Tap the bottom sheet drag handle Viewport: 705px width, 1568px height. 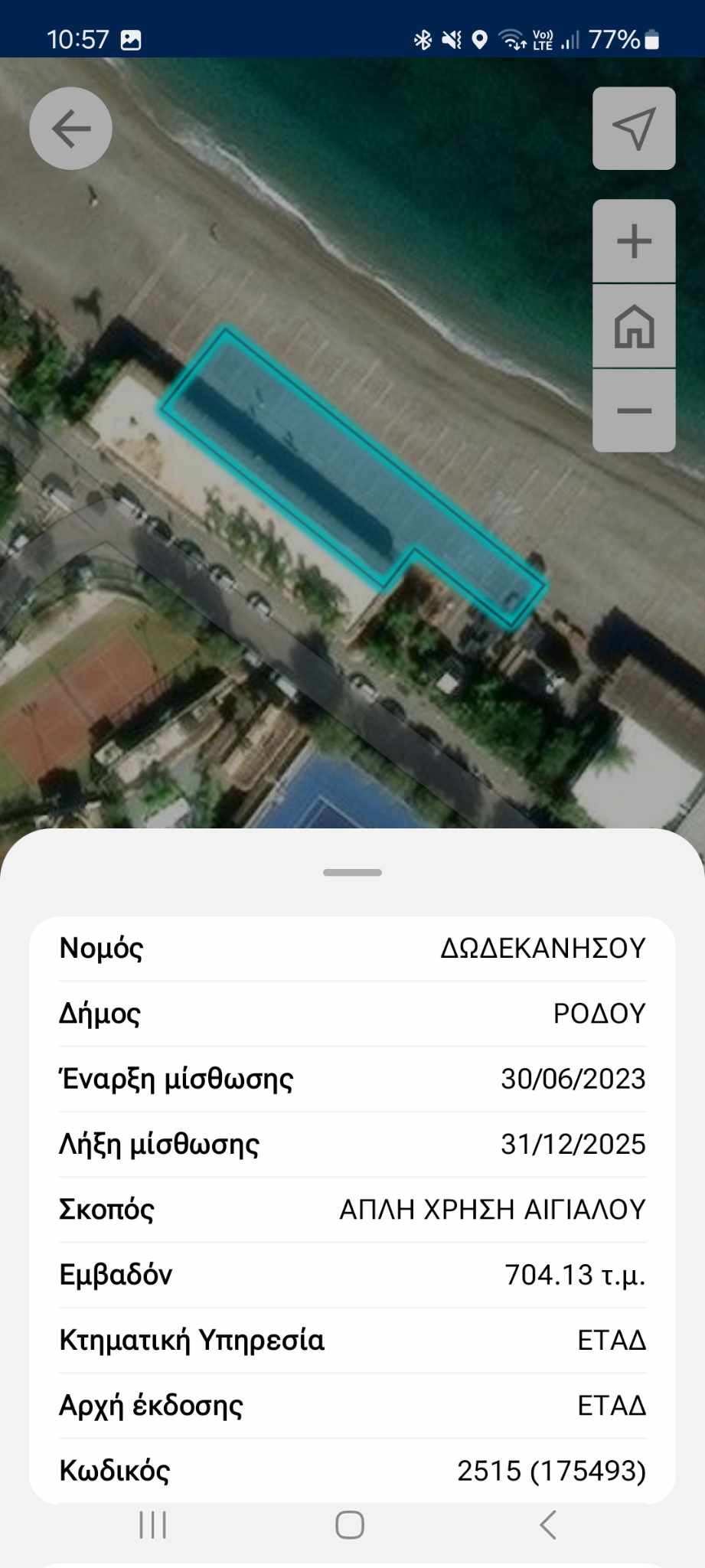click(352, 872)
